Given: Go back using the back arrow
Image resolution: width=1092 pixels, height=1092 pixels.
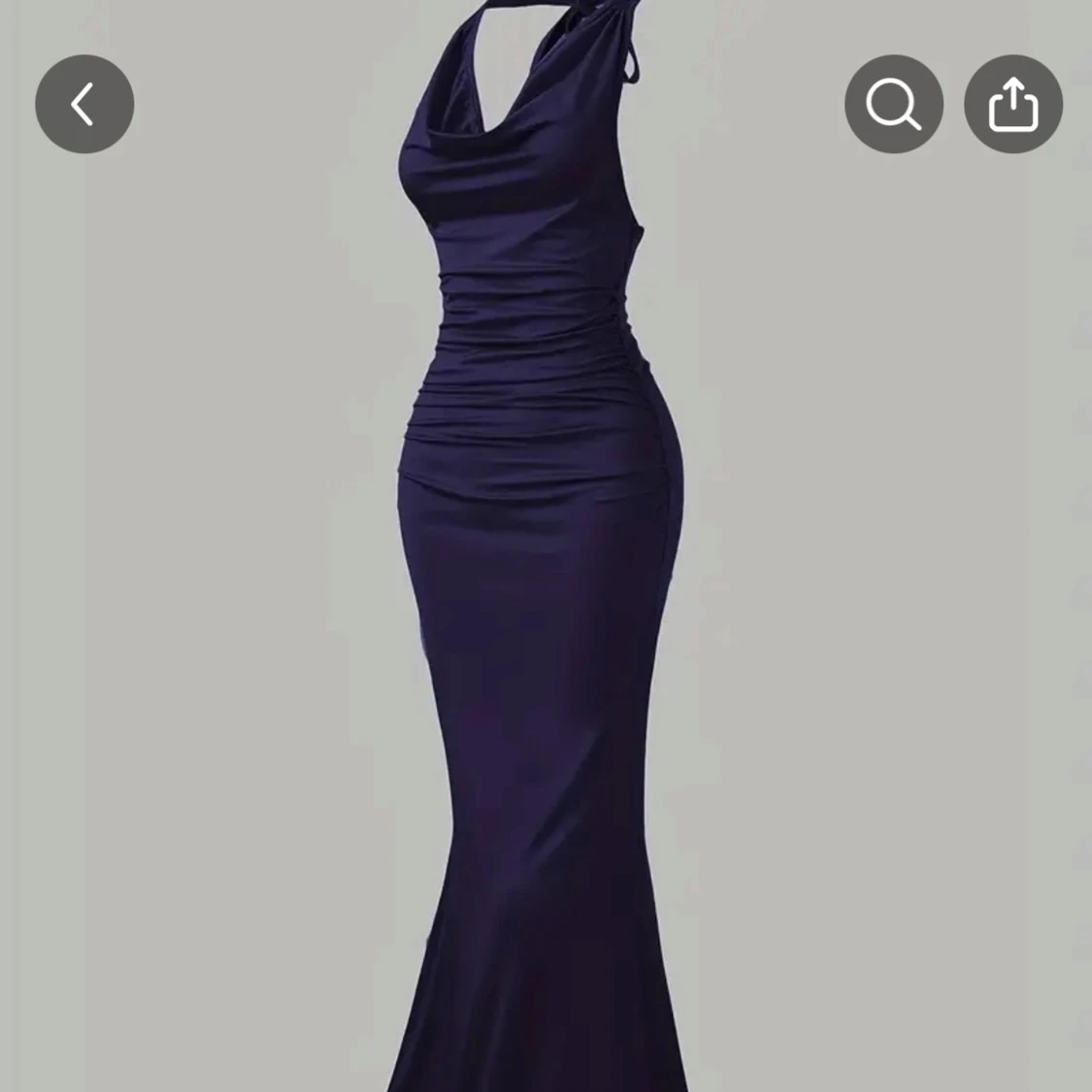Looking at the screenshot, I should coord(84,104).
